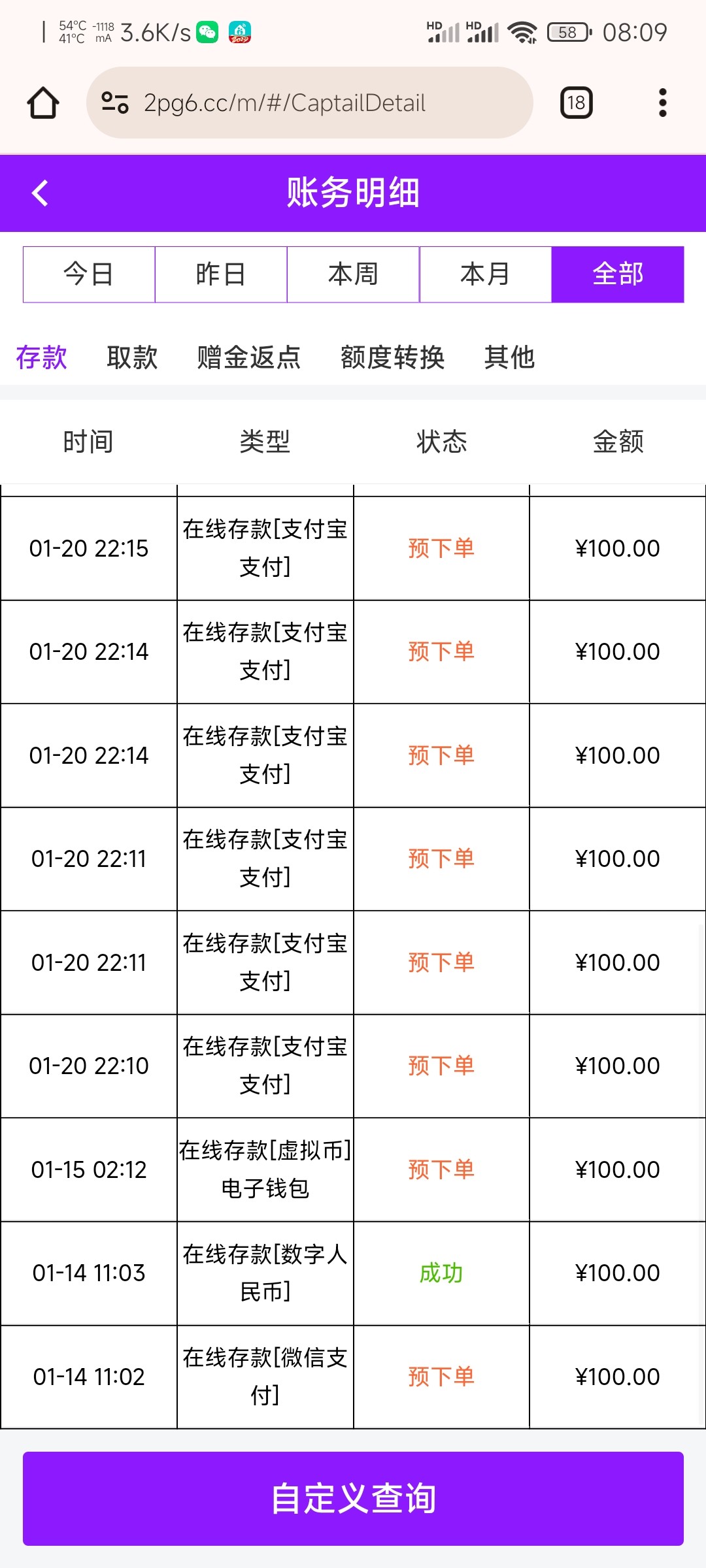Viewport: 706px width, 1568px height.
Task: Tap the 自定义查询 button
Action: (353, 1498)
